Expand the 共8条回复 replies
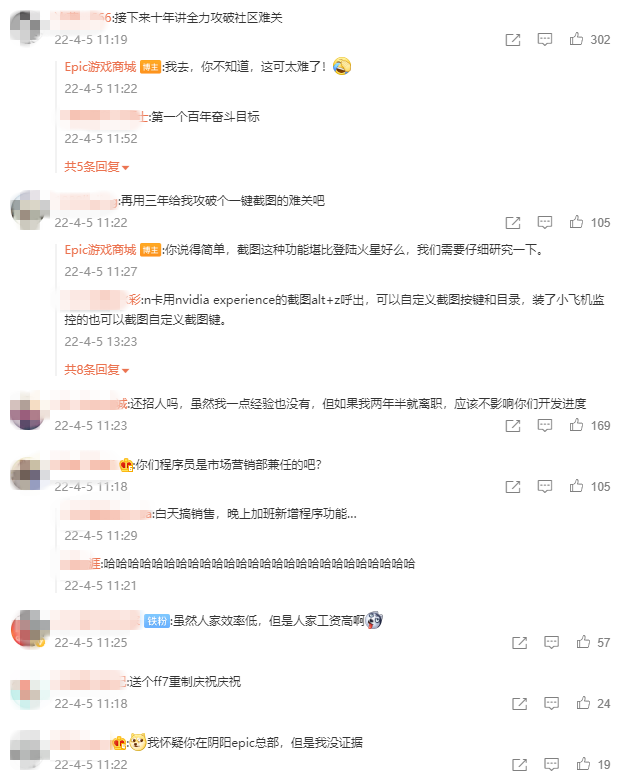 click(97, 369)
